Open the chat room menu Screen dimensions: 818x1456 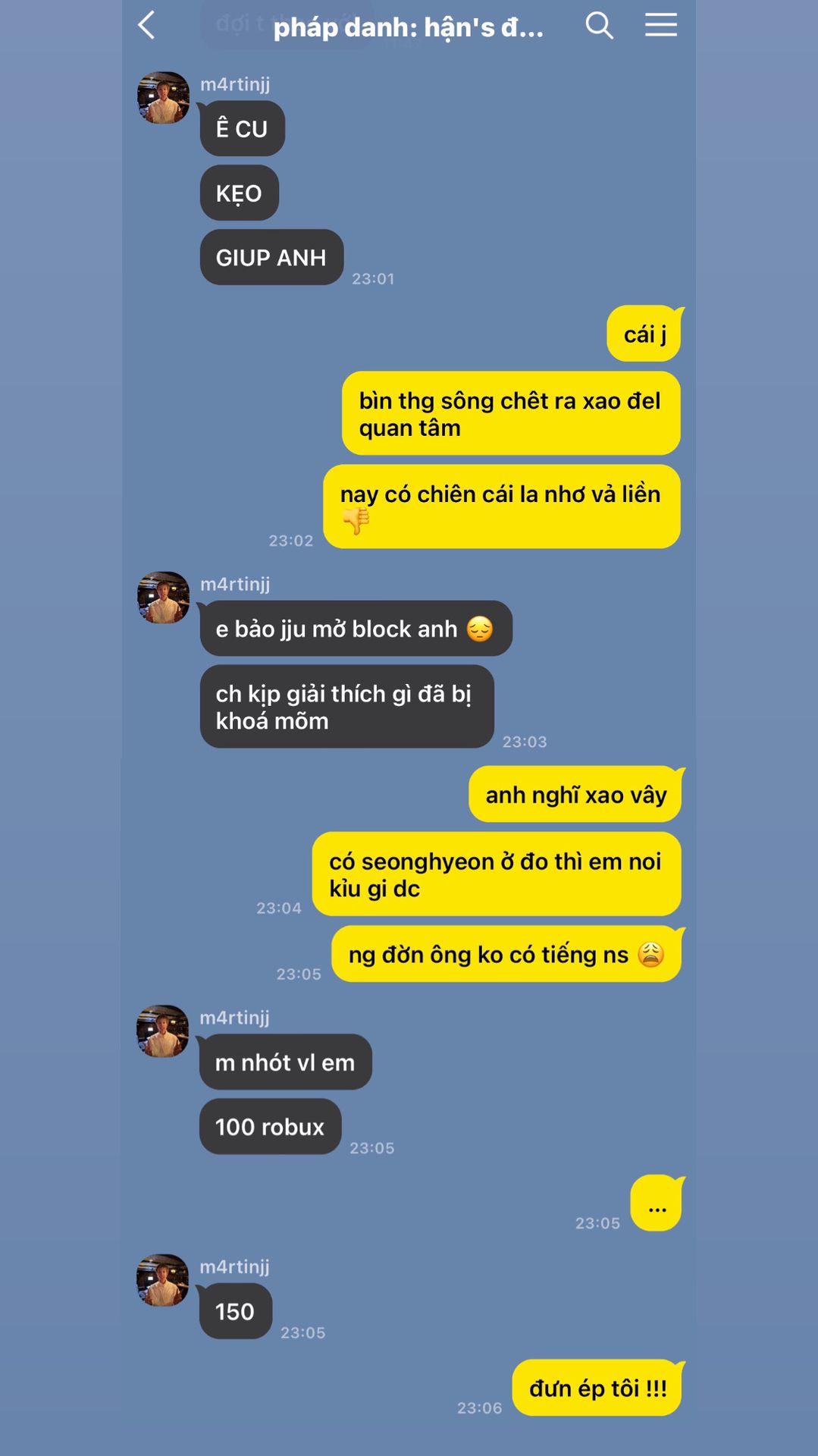point(660,25)
